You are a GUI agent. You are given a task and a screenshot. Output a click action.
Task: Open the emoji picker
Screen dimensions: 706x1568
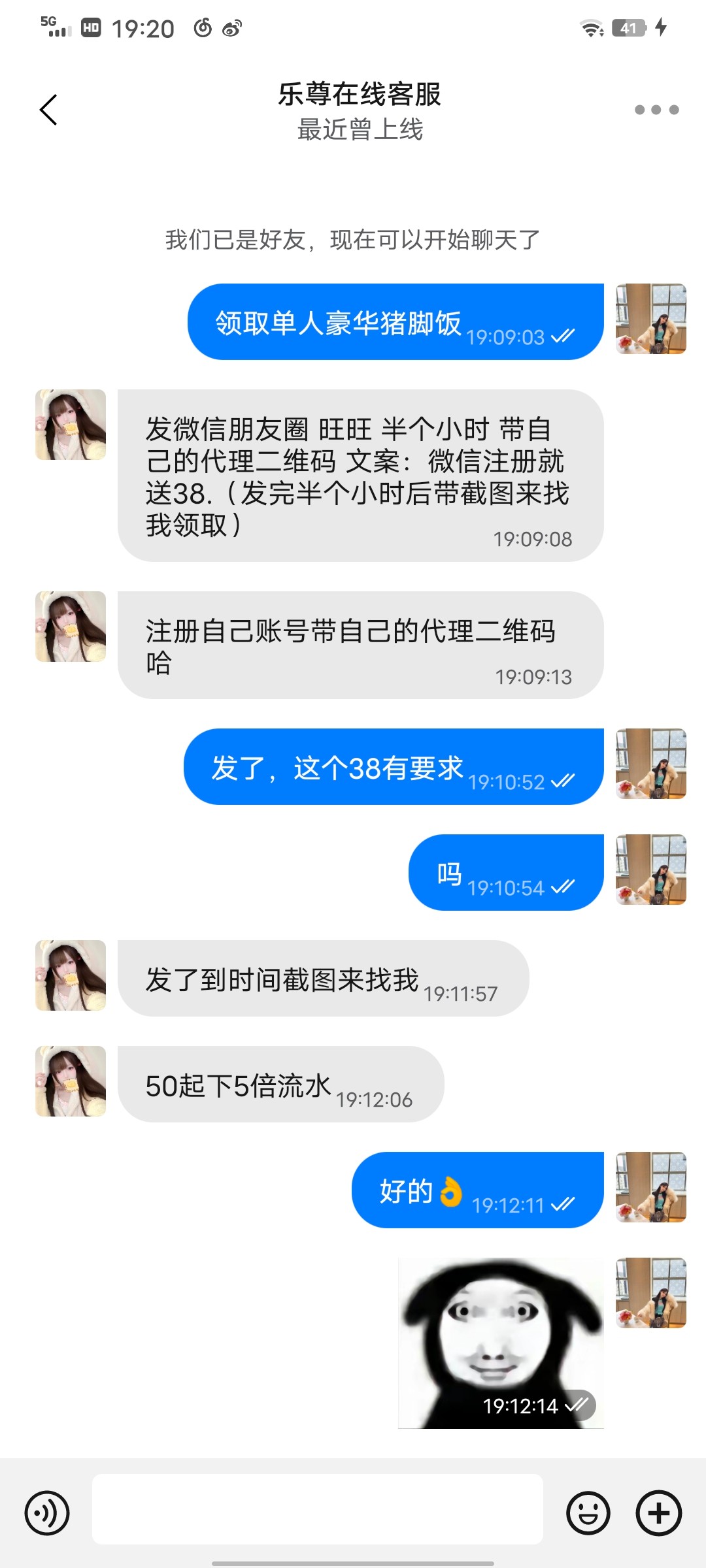pos(588,1512)
